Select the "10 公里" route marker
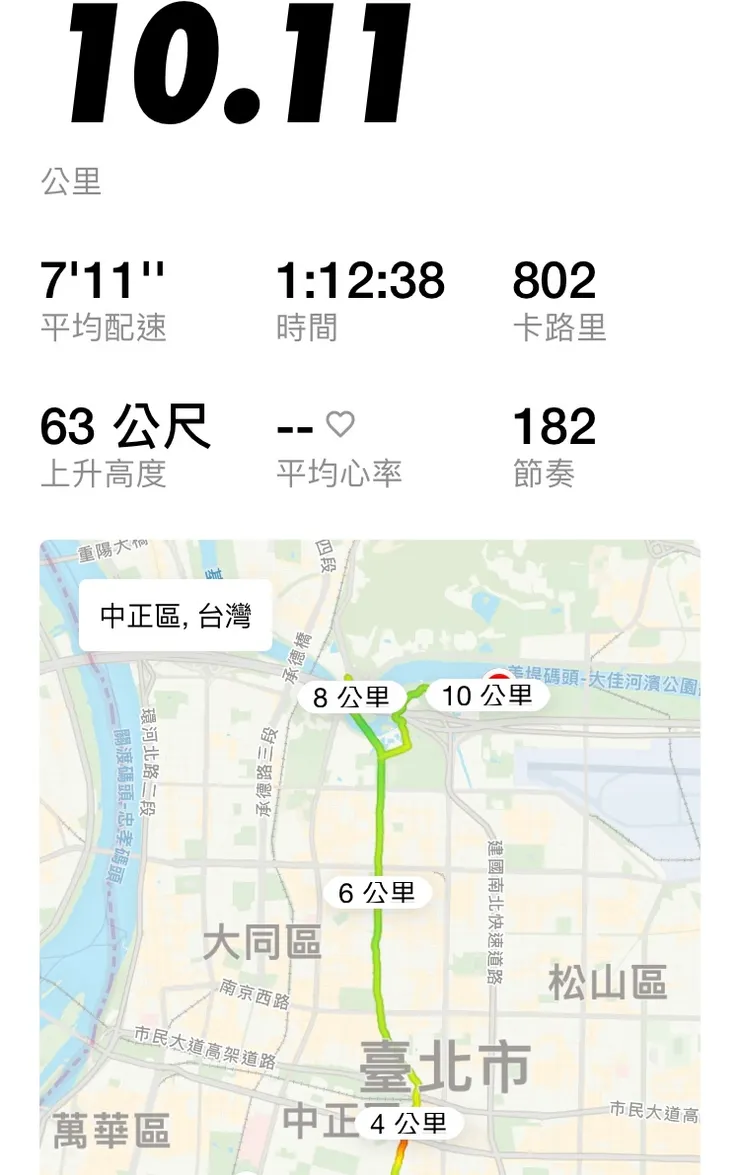The height and width of the screenshot is (1175, 740). pos(489,695)
